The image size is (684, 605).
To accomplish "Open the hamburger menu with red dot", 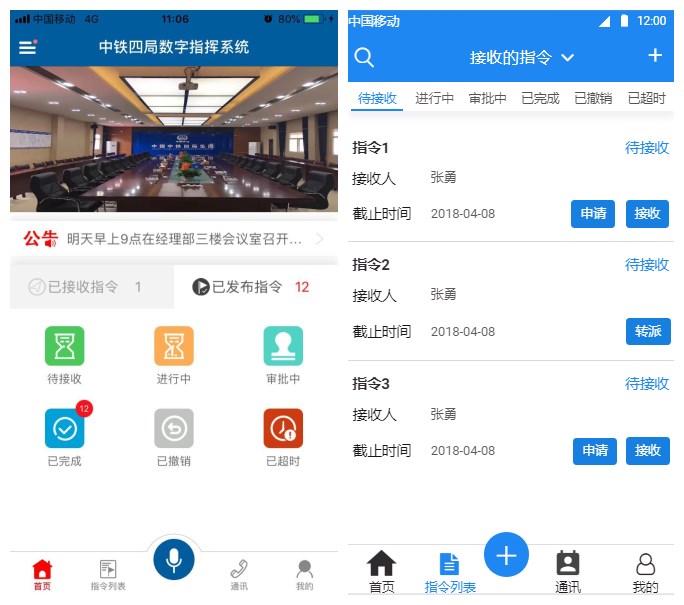I will point(27,47).
